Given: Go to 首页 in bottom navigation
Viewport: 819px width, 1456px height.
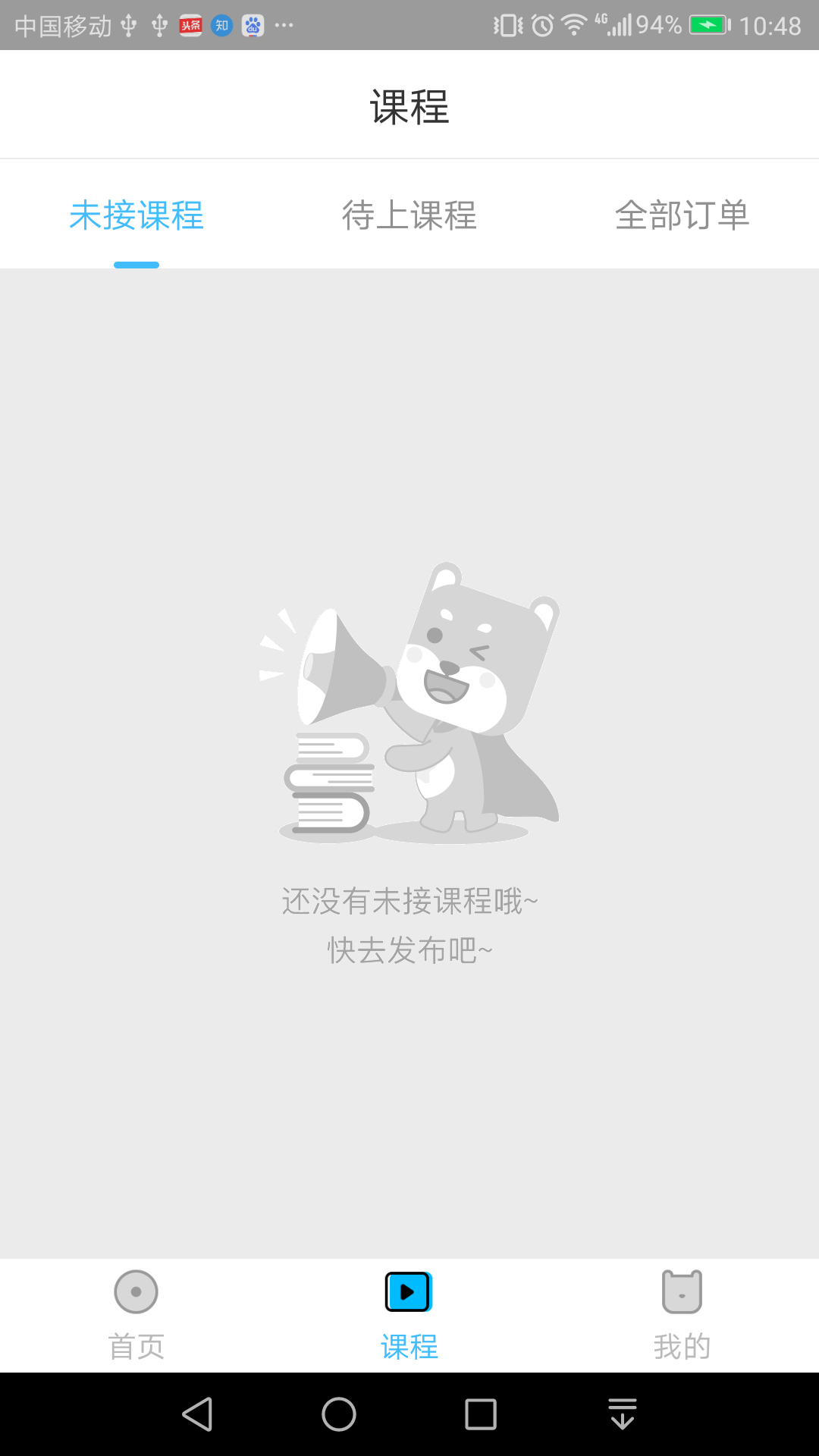Looking at the screenshot, I should pyautogui.click(x=136, y=1316).
